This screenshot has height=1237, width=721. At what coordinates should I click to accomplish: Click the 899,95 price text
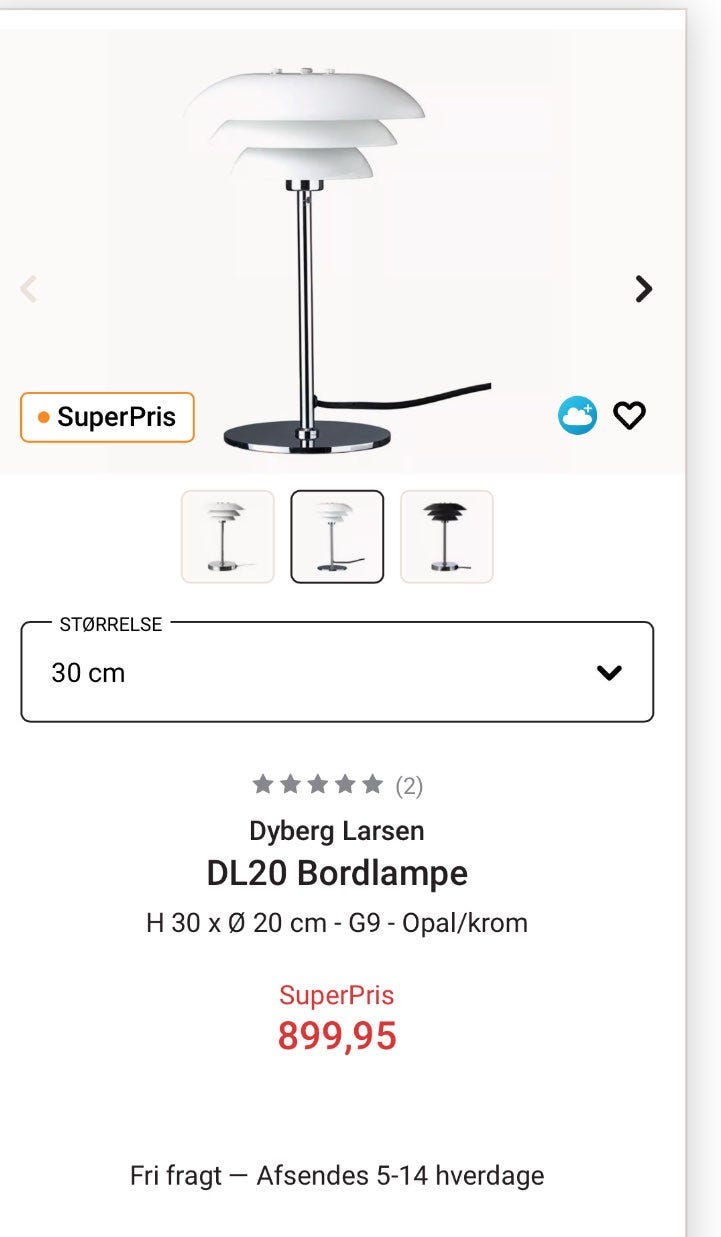coord(336,1035)
